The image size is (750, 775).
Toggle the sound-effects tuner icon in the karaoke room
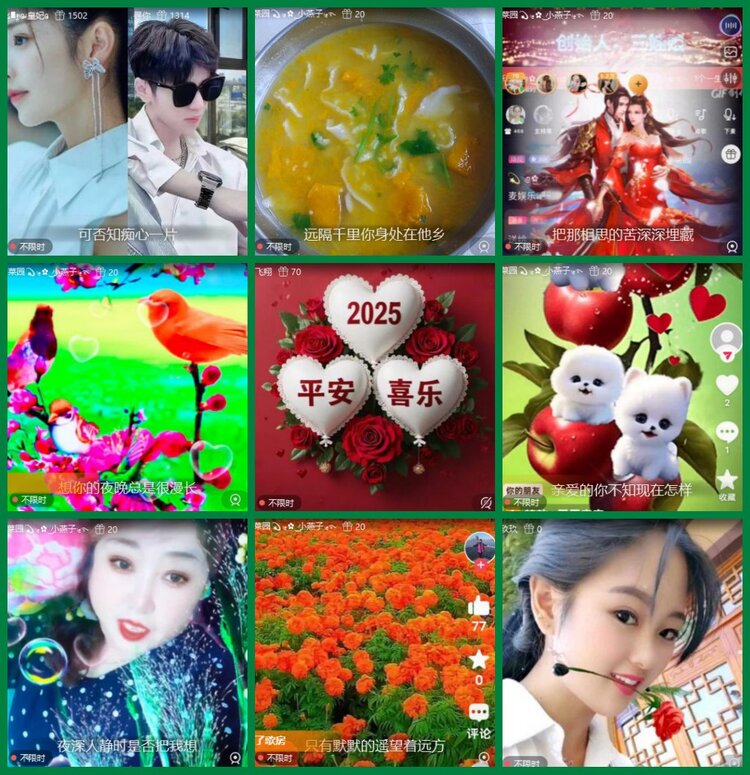tap(729, 79)
